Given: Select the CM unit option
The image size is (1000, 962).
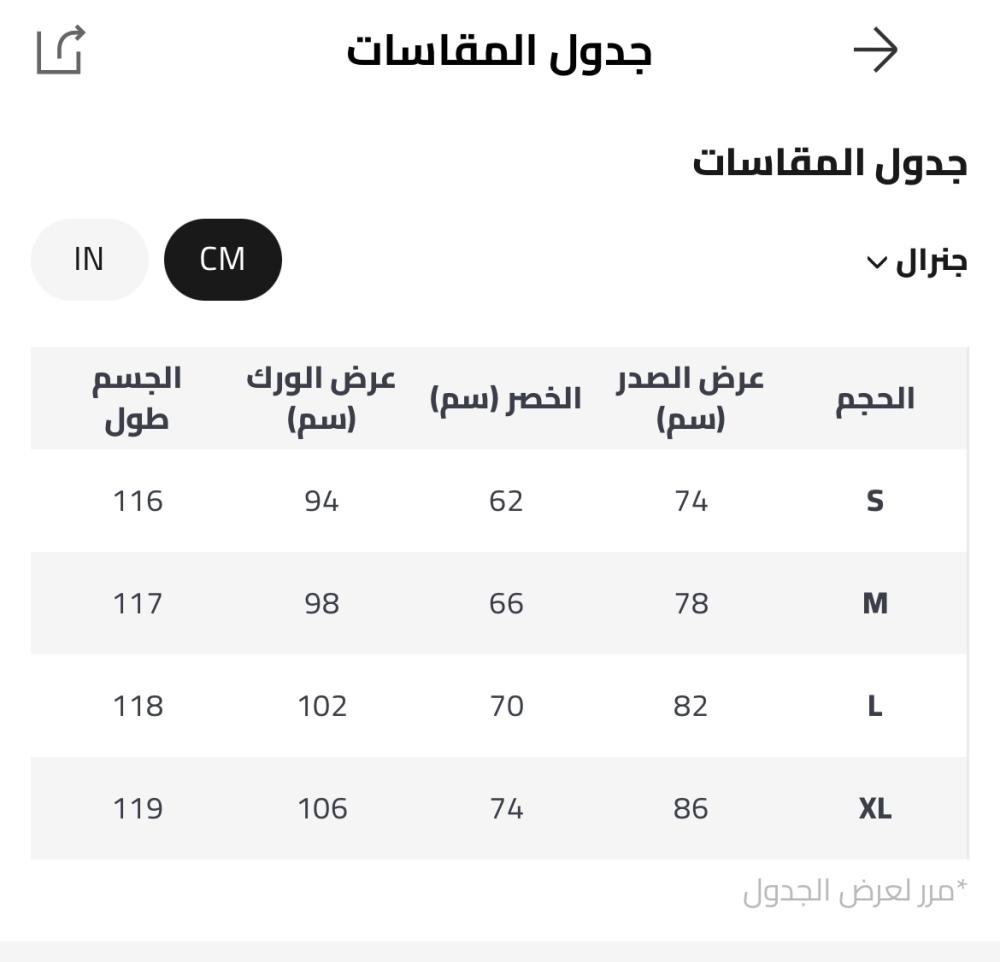Looking at the screenshot, I should point(222,260).
